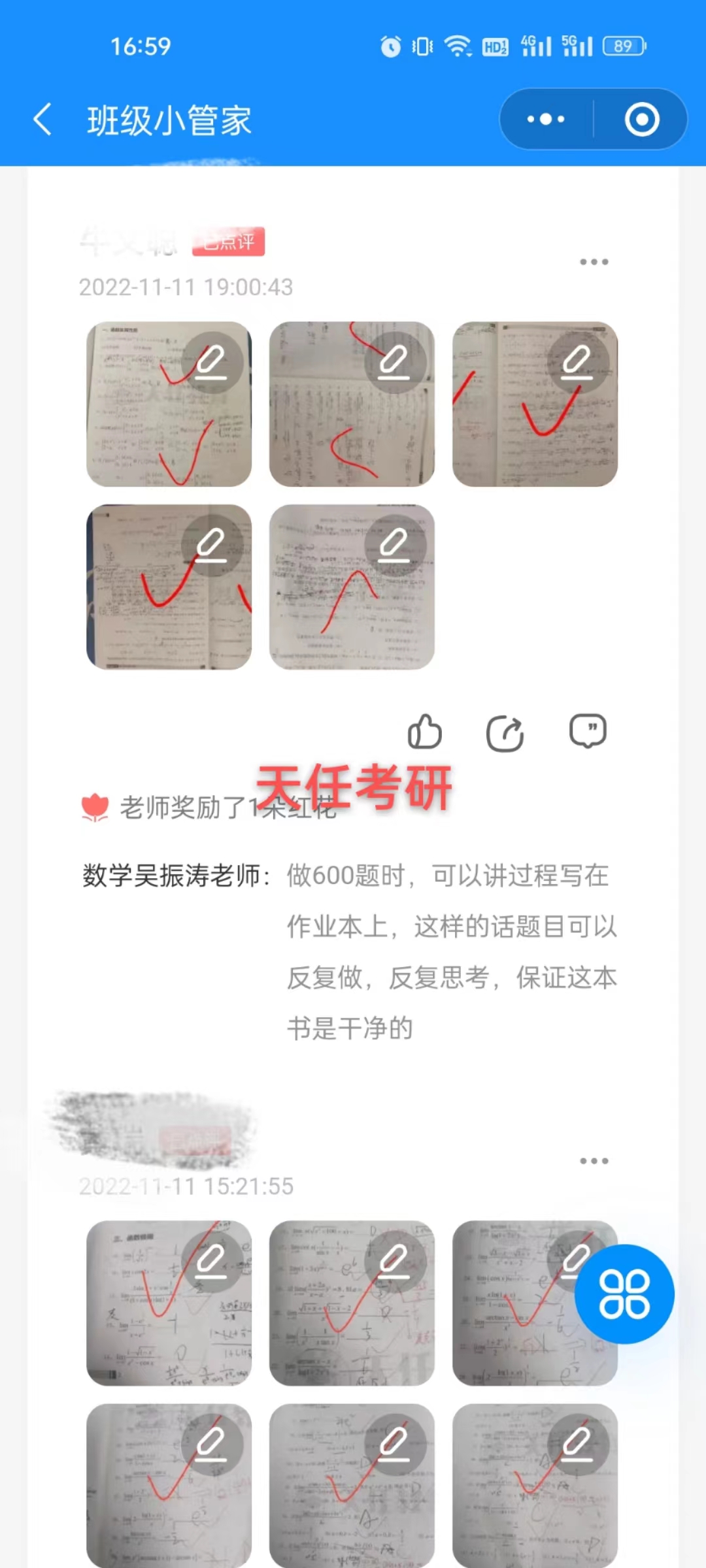The height and width of the screenshot is (1568, 706).
Task: Open overflow menu of the 15:21:55 post
Action: 594,1161
